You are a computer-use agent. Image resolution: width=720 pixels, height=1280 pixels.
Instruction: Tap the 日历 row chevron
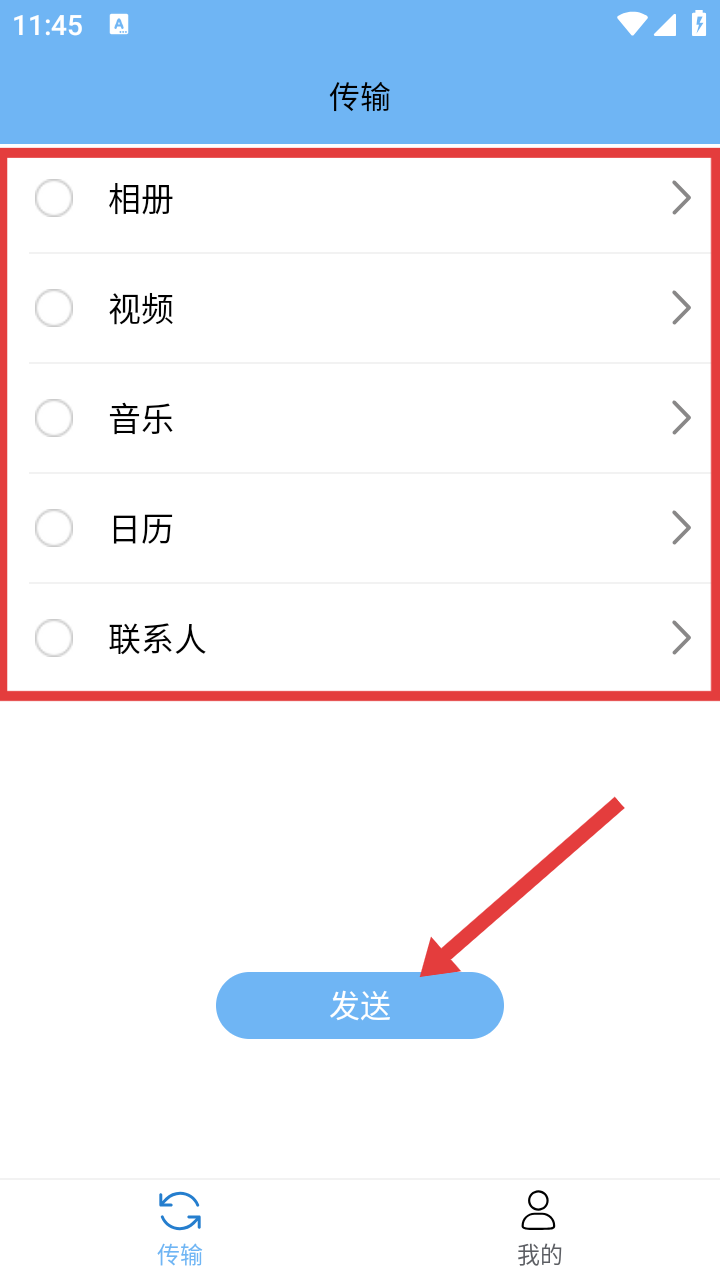tap(681, 528)
